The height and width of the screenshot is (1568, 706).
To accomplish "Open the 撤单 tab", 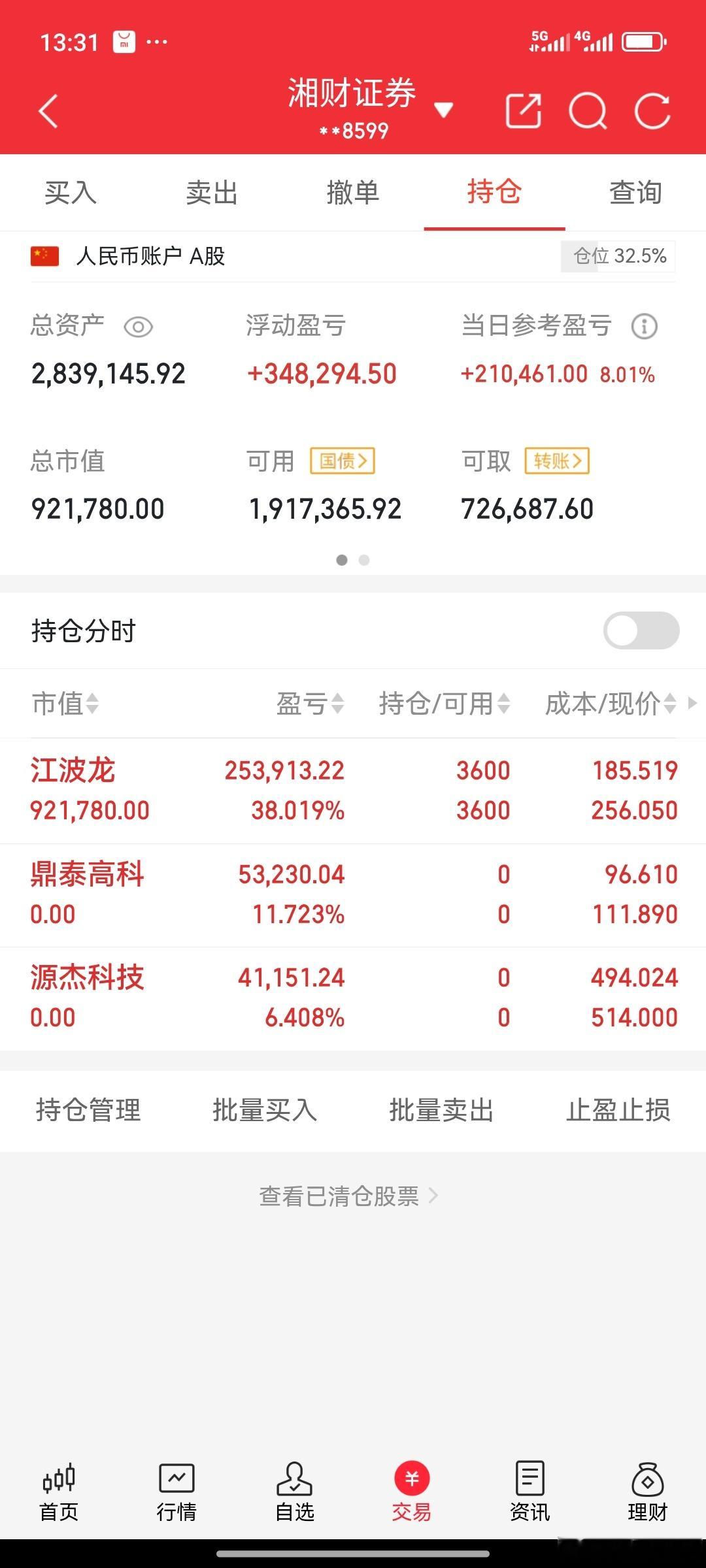I will coord(353,193).
